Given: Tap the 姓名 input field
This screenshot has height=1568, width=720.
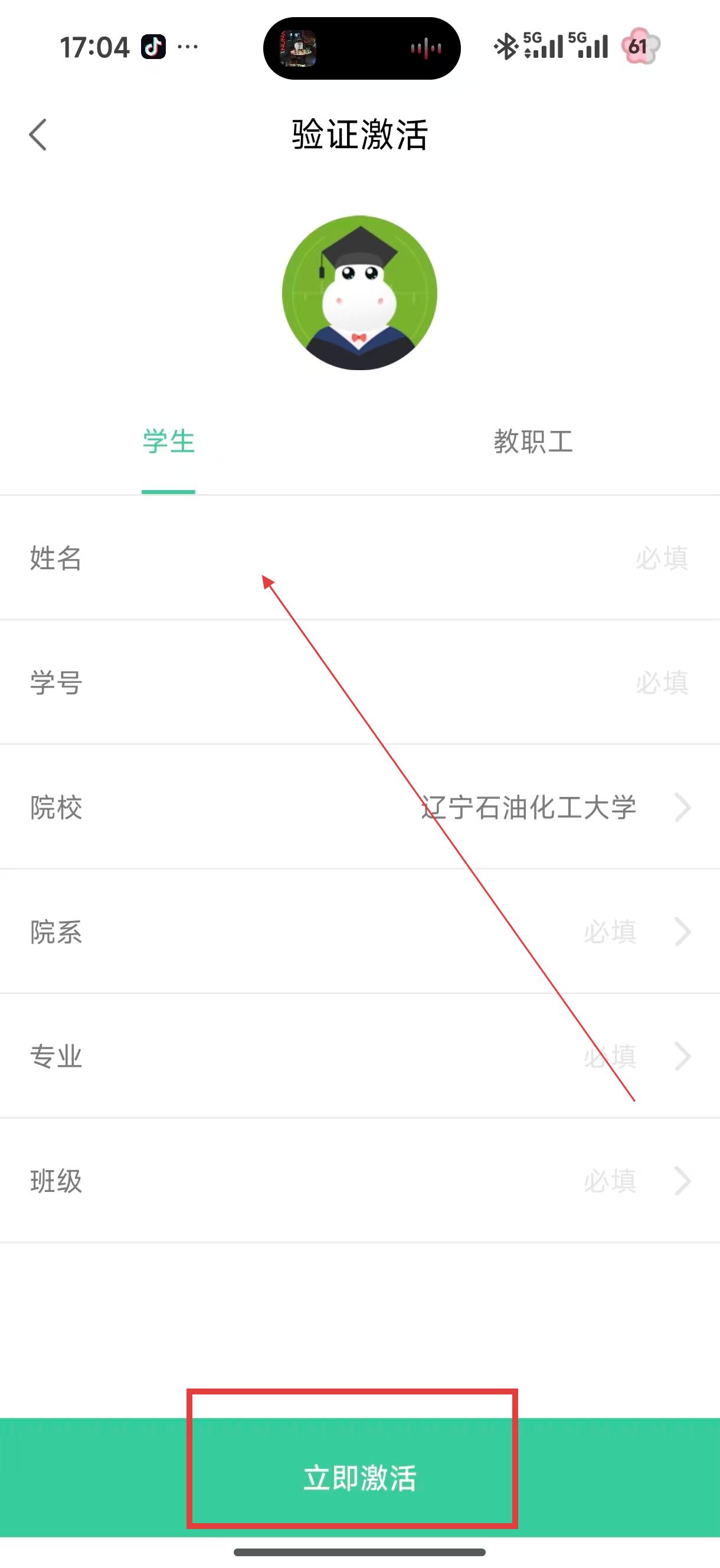Looking at the screenshot, I should [390, 558].
